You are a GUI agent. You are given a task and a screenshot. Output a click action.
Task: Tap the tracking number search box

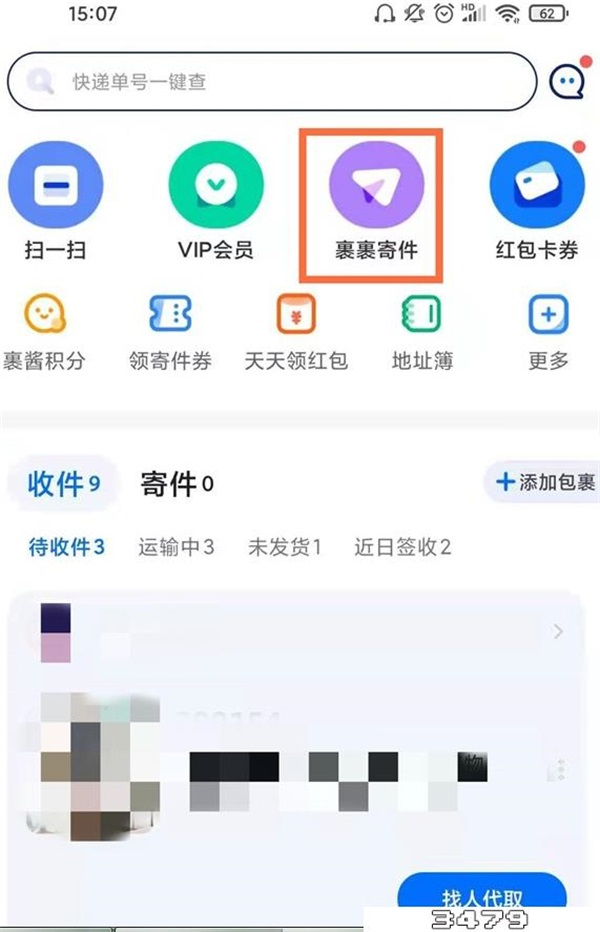(x=270, y=82)
